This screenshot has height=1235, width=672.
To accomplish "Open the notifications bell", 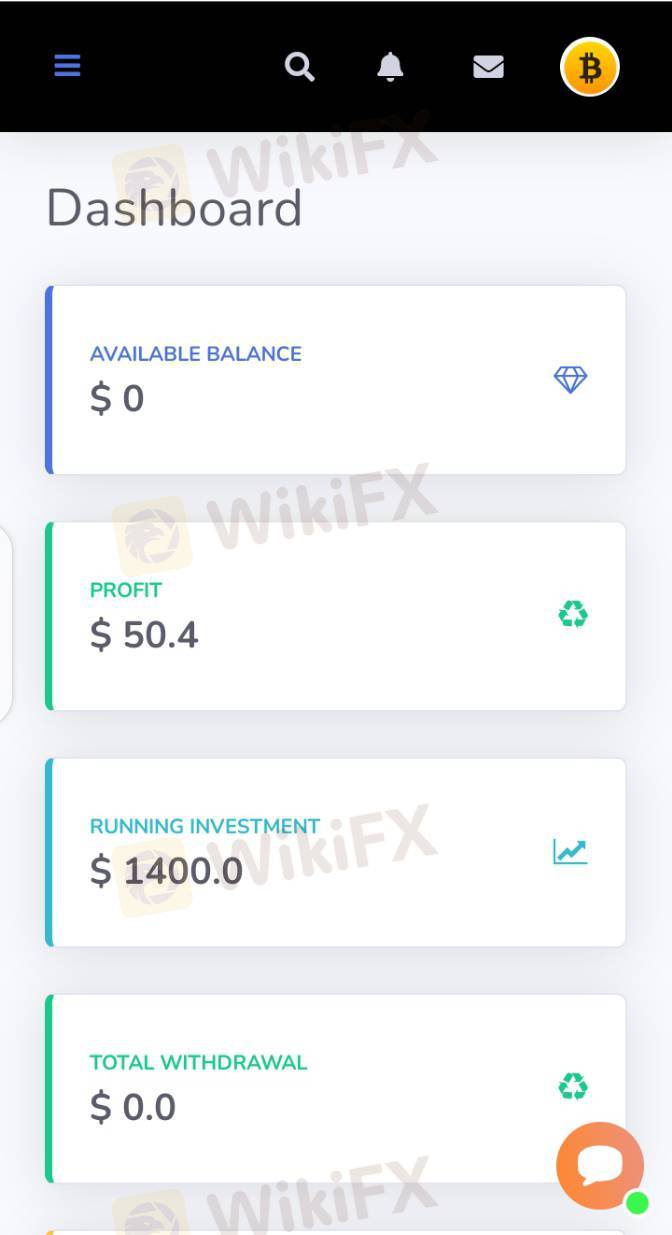I will [x=390, y=67].
